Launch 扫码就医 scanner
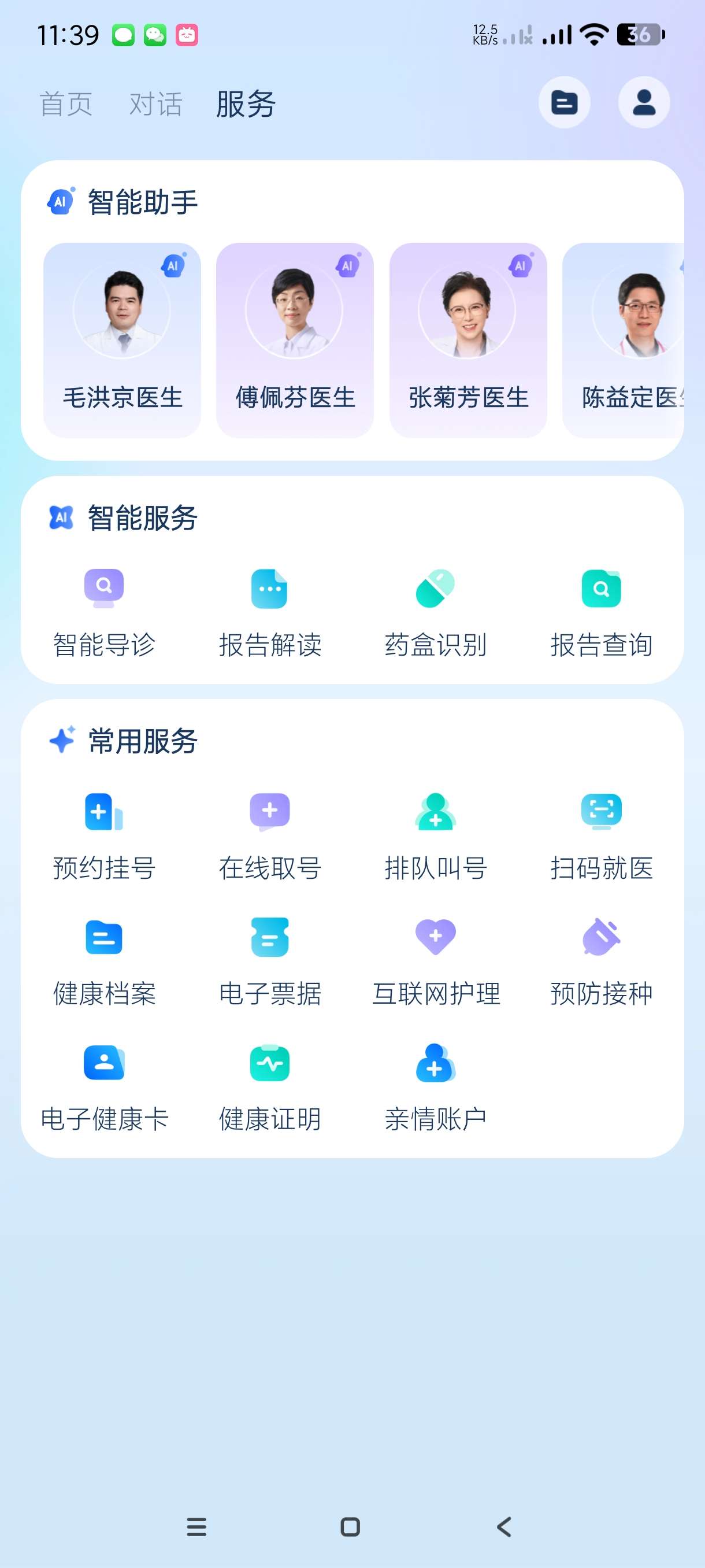This screenshot has width=705, height=1568. click(601, 835)
